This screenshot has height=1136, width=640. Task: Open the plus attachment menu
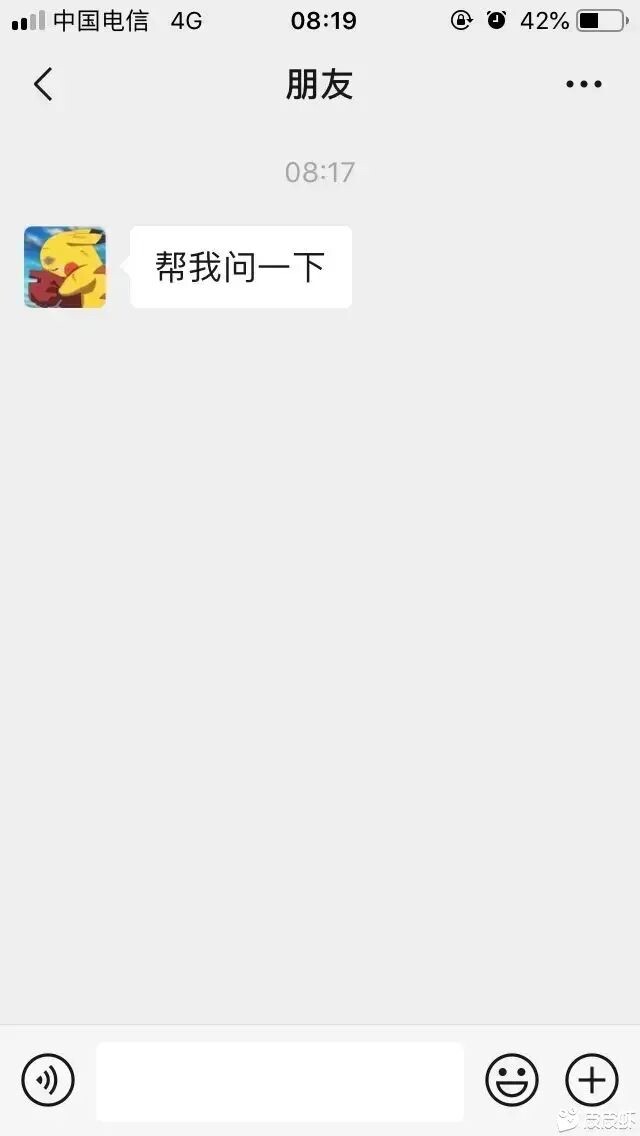[592, 1080]
